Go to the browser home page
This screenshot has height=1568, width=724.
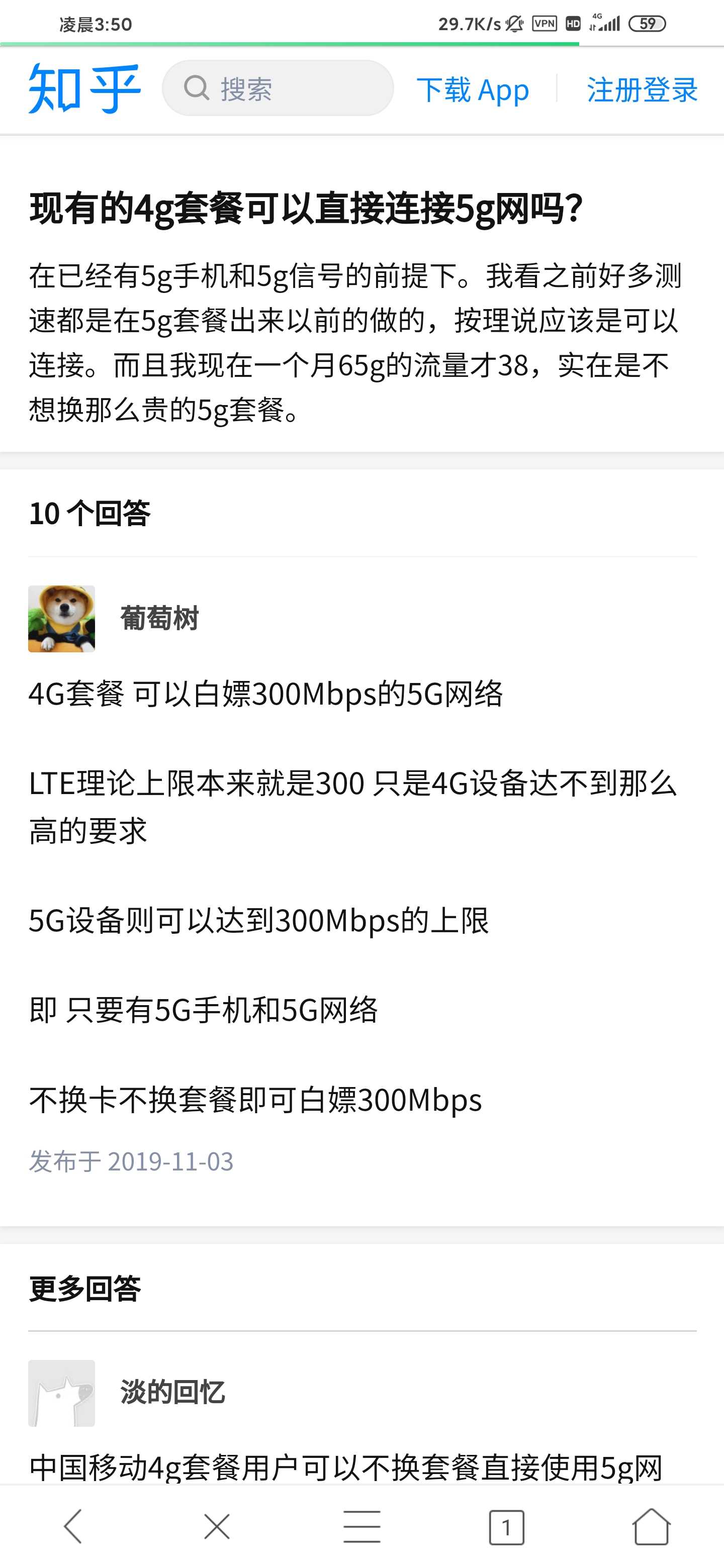pyautogui.click(x=651, y=1527)
